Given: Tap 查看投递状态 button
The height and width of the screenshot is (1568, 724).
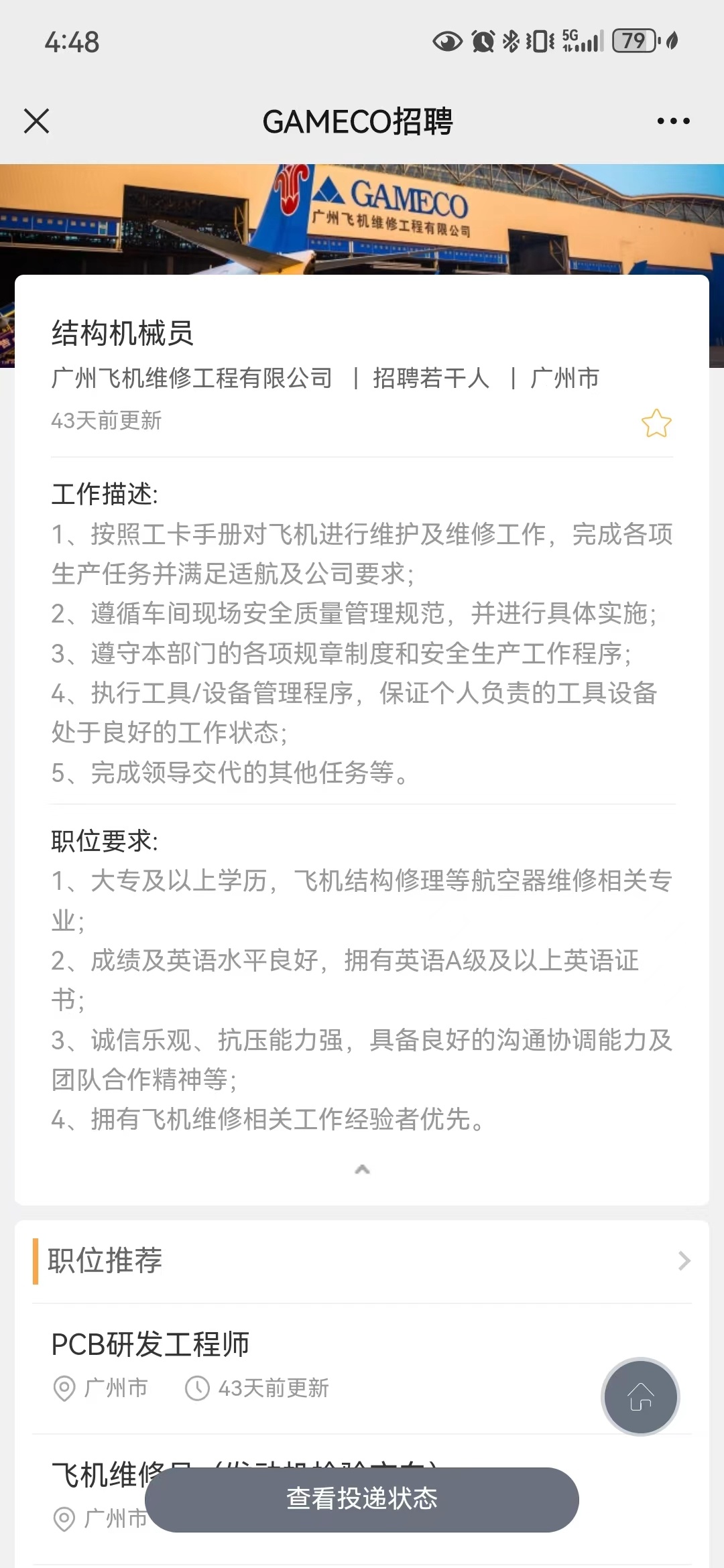Looking at the screenshot, I should point(362,1500).
